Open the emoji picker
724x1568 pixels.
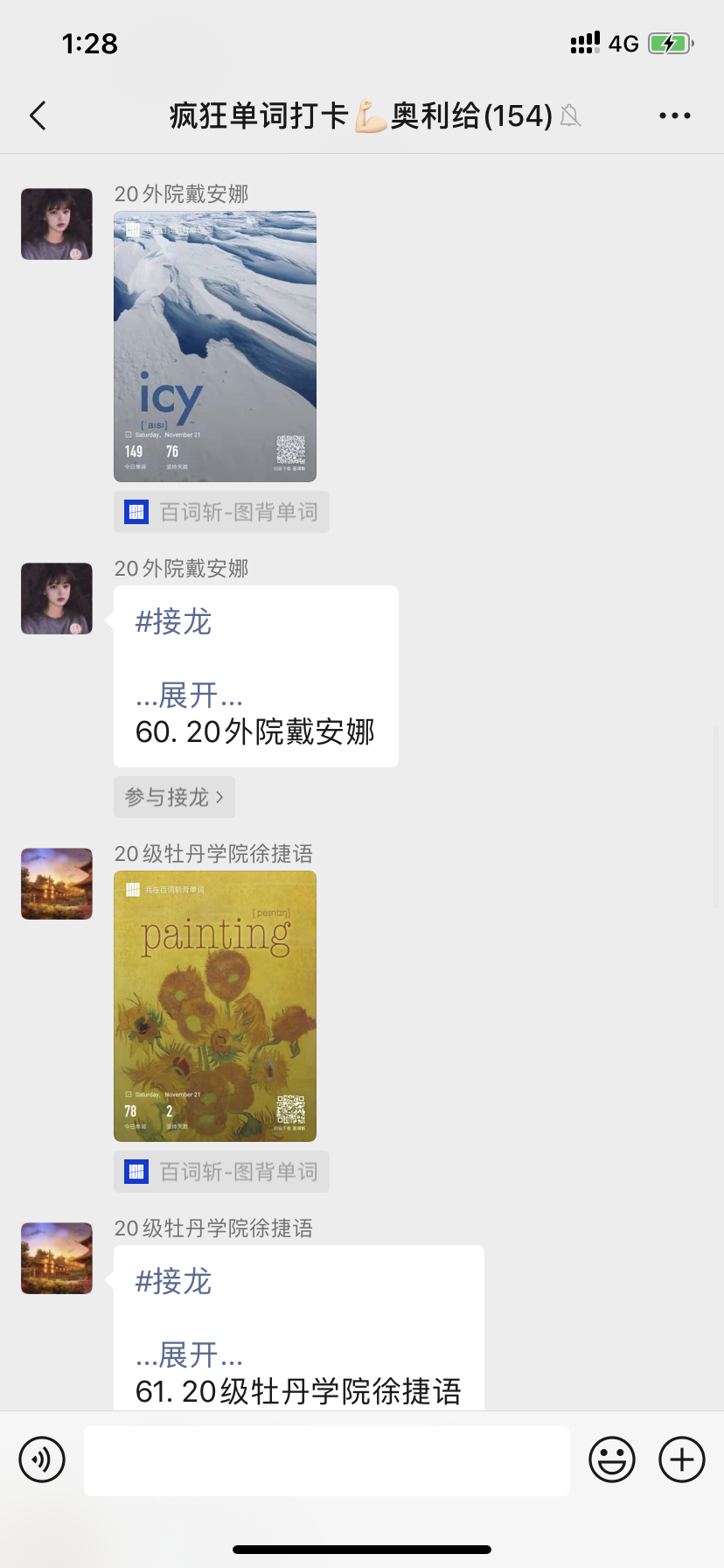pyautogui.click(x=611, y=1459)
